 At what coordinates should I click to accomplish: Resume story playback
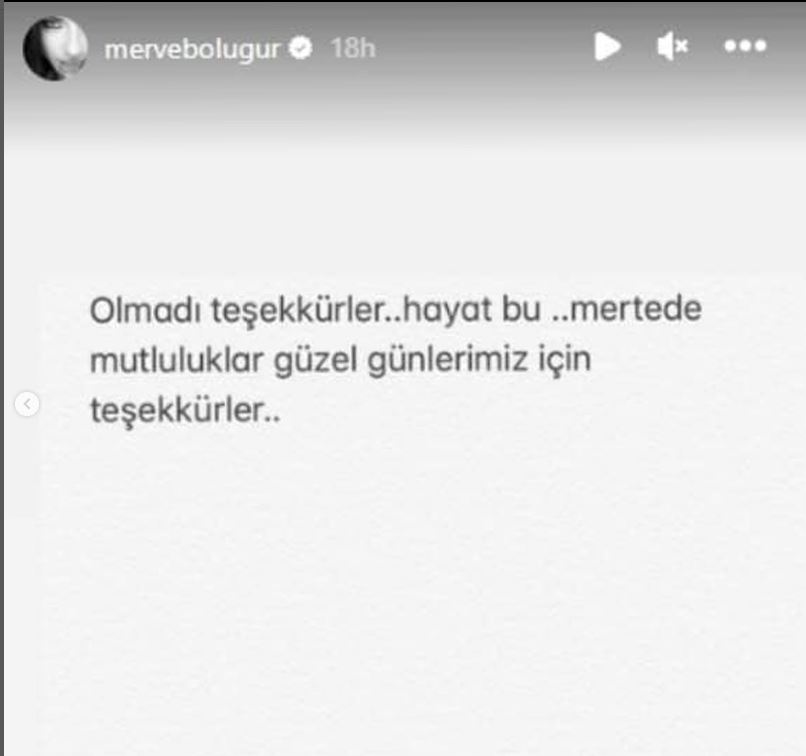coord(607,46)
